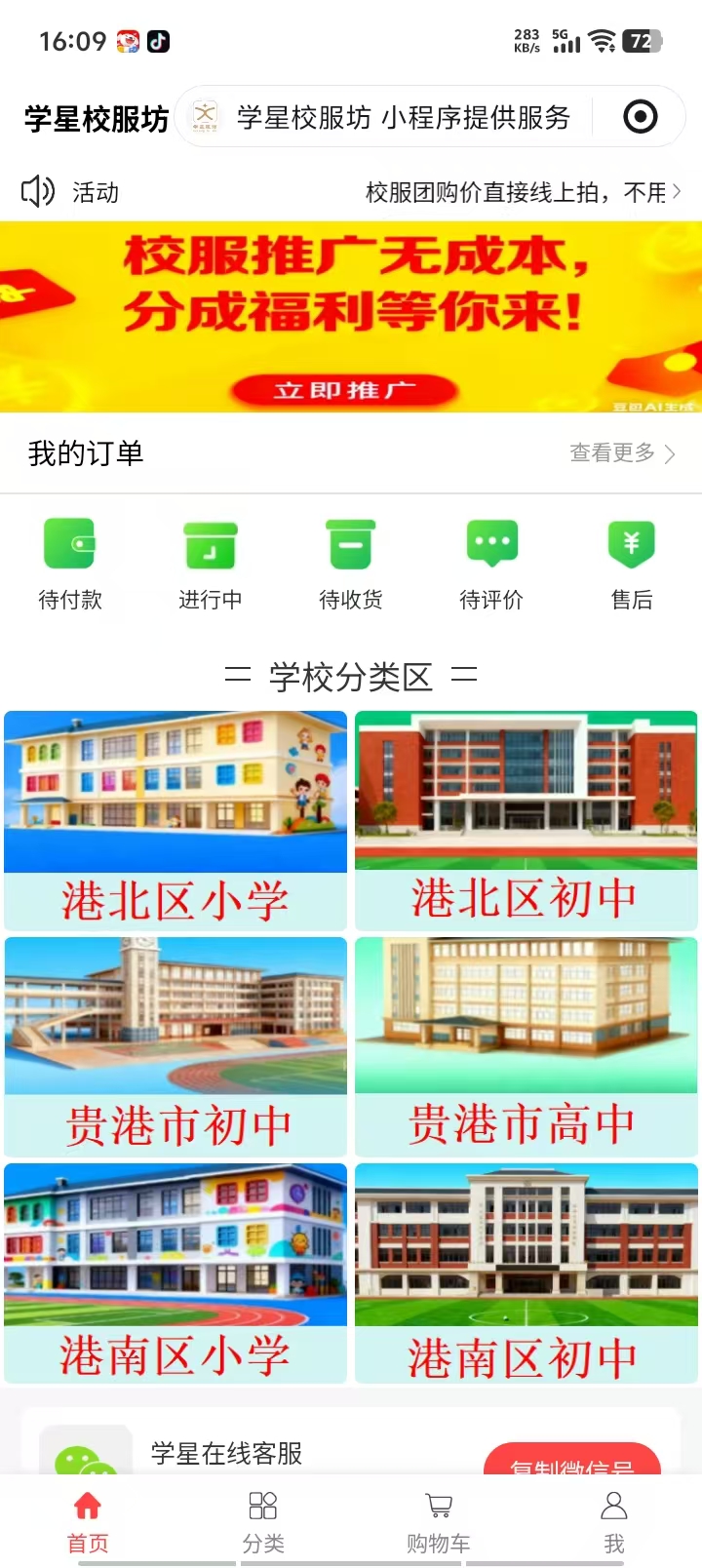Image resolution: width=702 pixels, height=1568 pixels.
Task: Open the 我 profile tab
Action: (x=614, y=1520)
